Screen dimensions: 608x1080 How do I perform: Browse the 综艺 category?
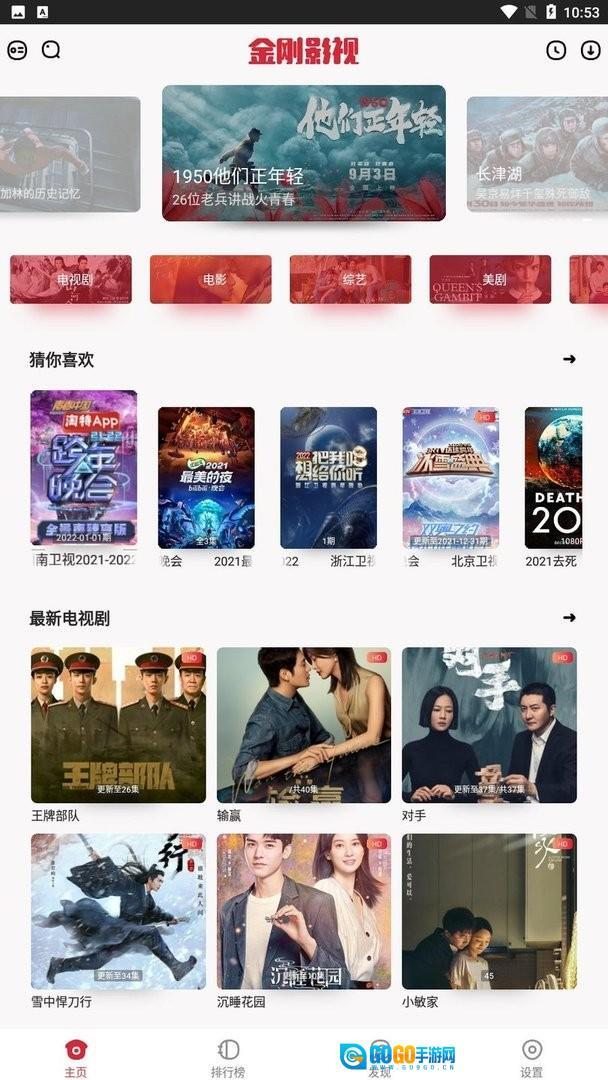click(x=350, y=279)
